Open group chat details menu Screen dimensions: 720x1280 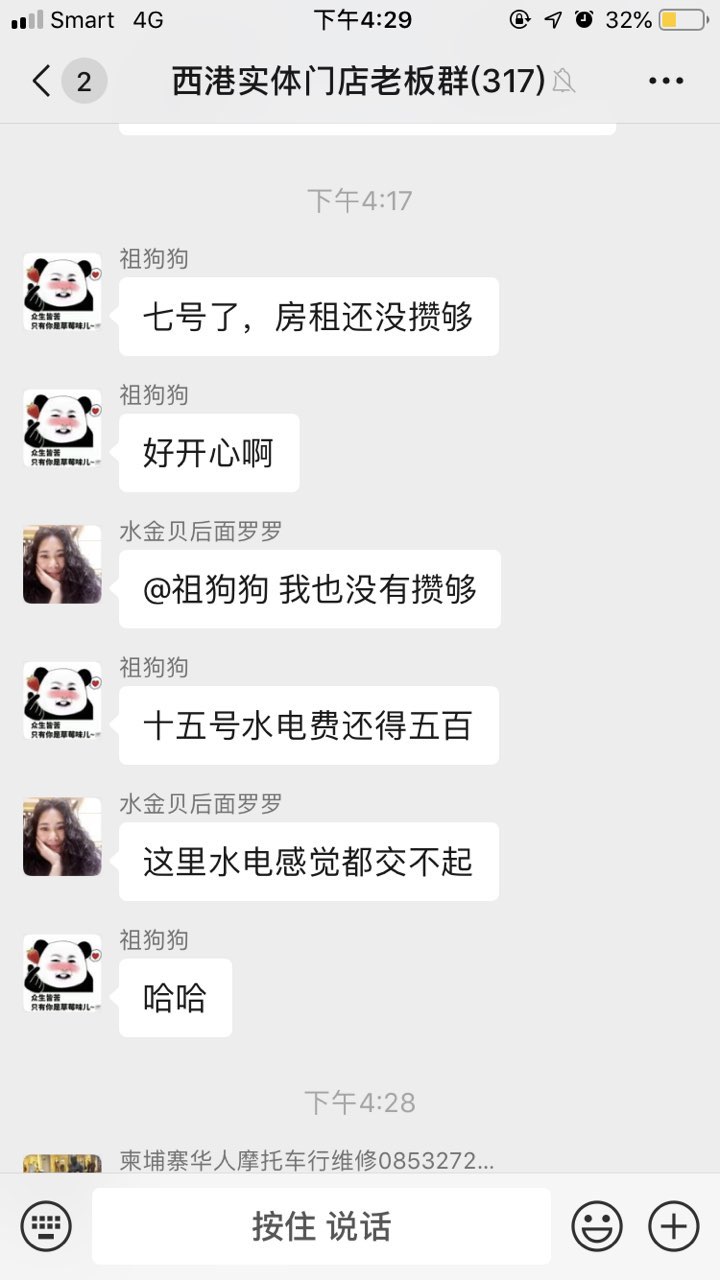point(665,81)
